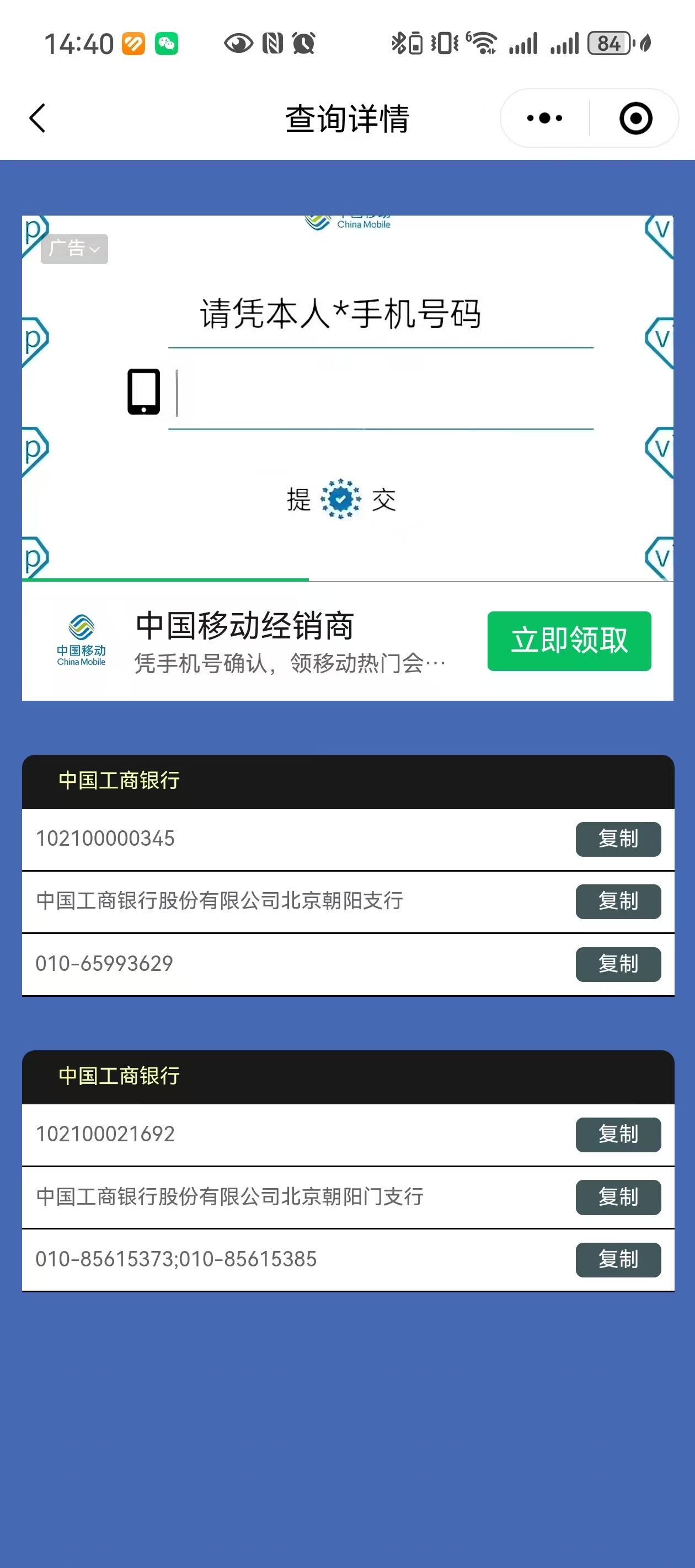Click the blue checkmark seal between 提 and 交
Screen dimensions: 695x1568
341,499
